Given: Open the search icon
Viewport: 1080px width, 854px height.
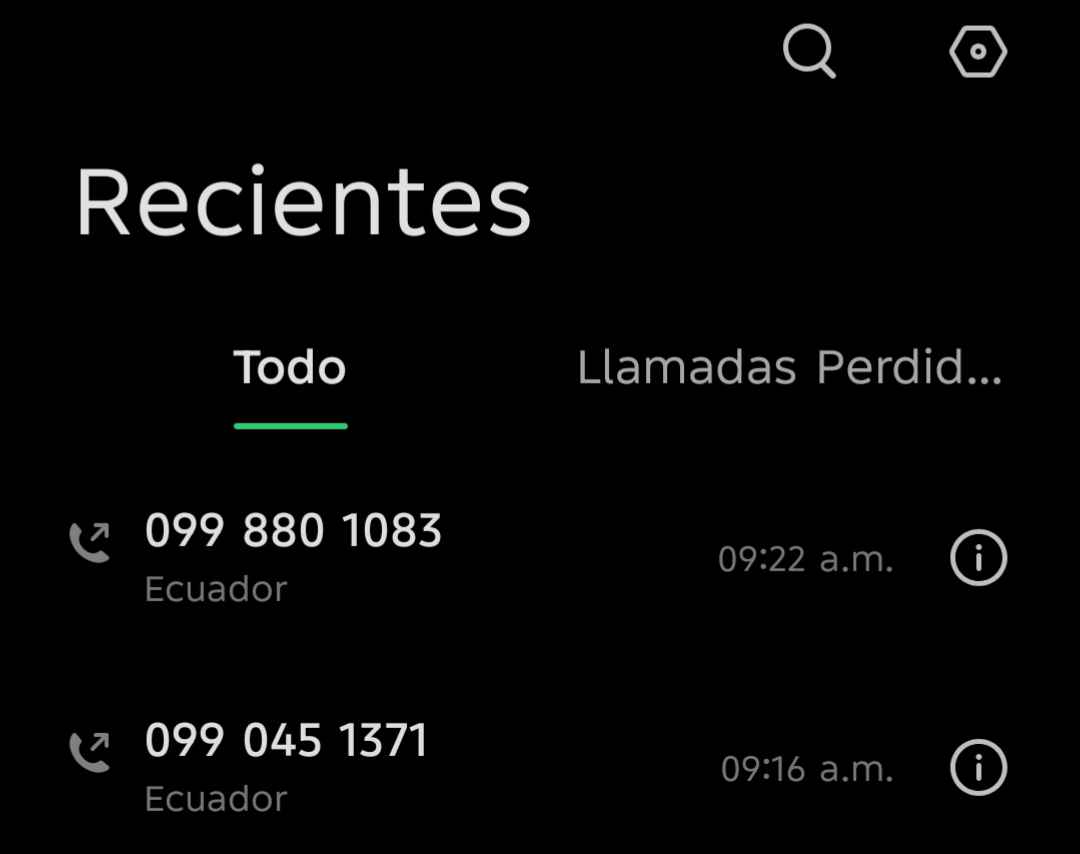Looking at the screenshot, I should click(808, 51).
